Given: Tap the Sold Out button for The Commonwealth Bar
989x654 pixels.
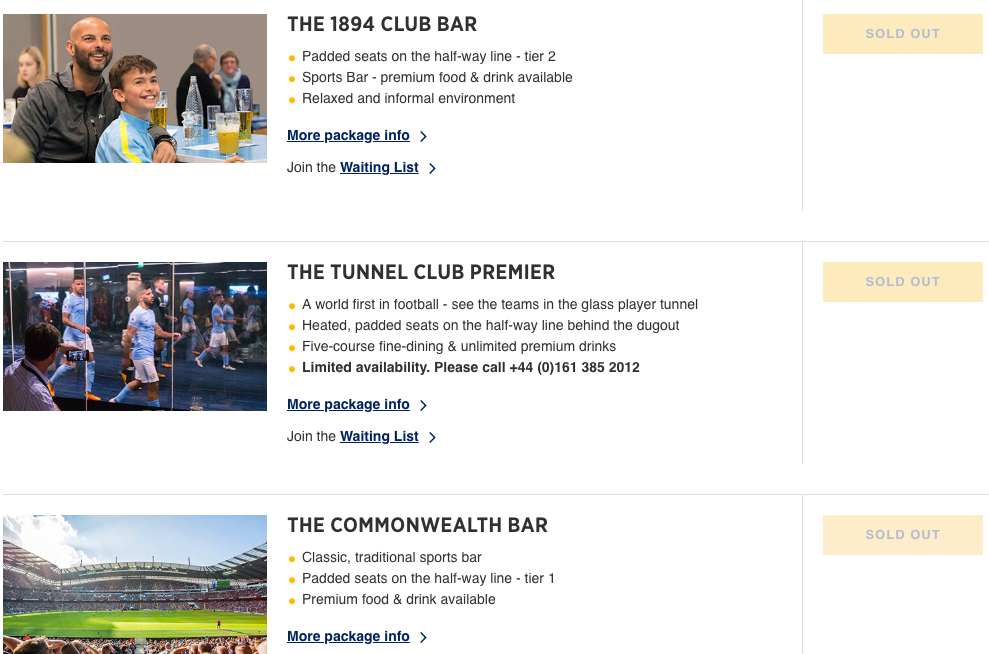Looking at the screenshot, I should click(x=902, y=535).
